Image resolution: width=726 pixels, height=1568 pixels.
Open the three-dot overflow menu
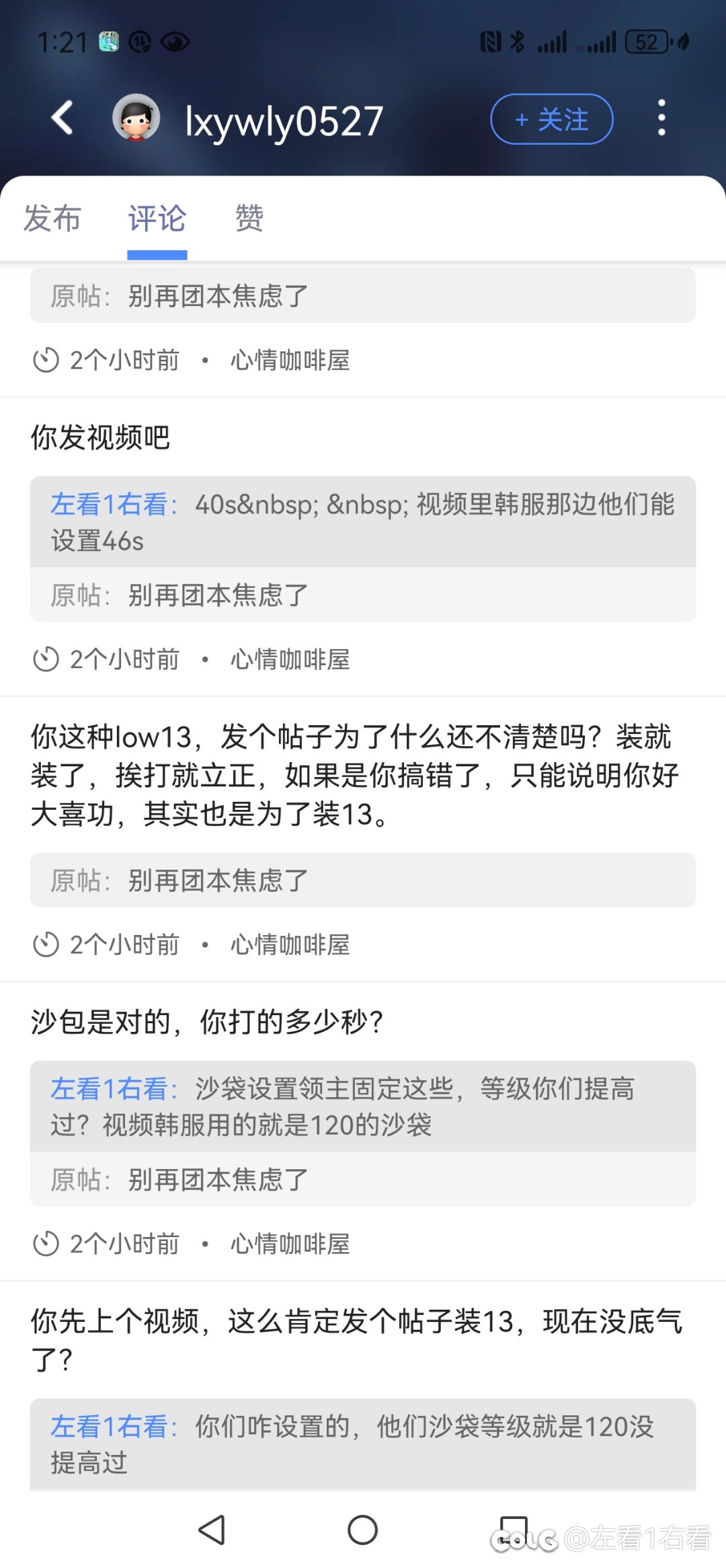click(x=661, y=118)
